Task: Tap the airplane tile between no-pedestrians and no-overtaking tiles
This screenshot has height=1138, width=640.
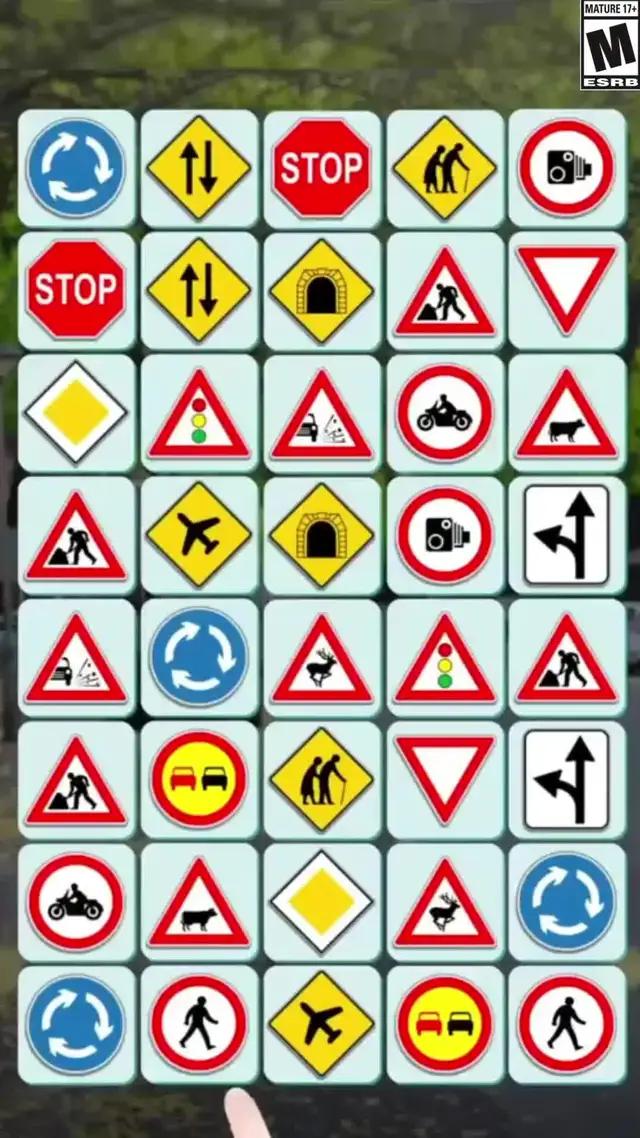Action: (x=321, y=1024)
